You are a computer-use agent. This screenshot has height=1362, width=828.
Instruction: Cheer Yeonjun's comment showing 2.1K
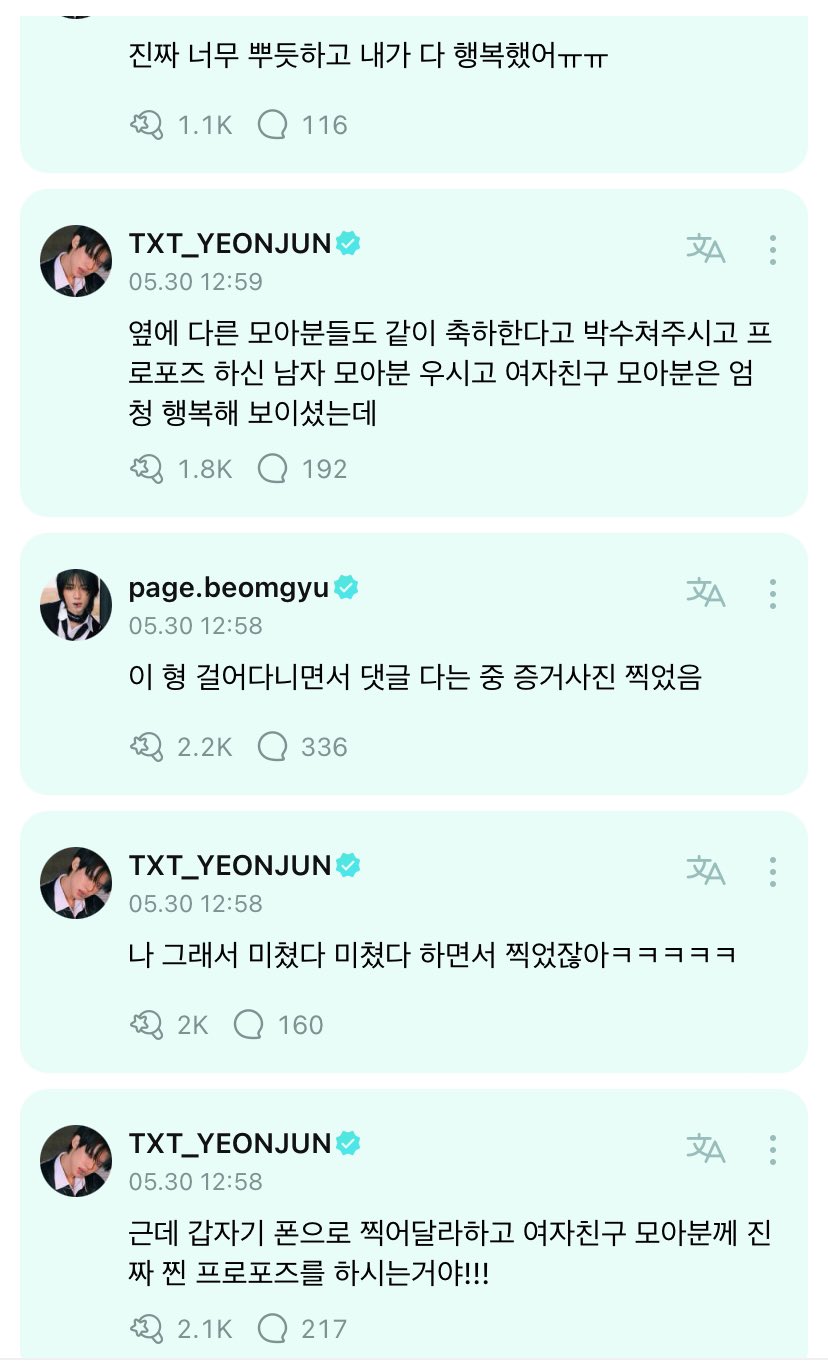pos(148,1329)
